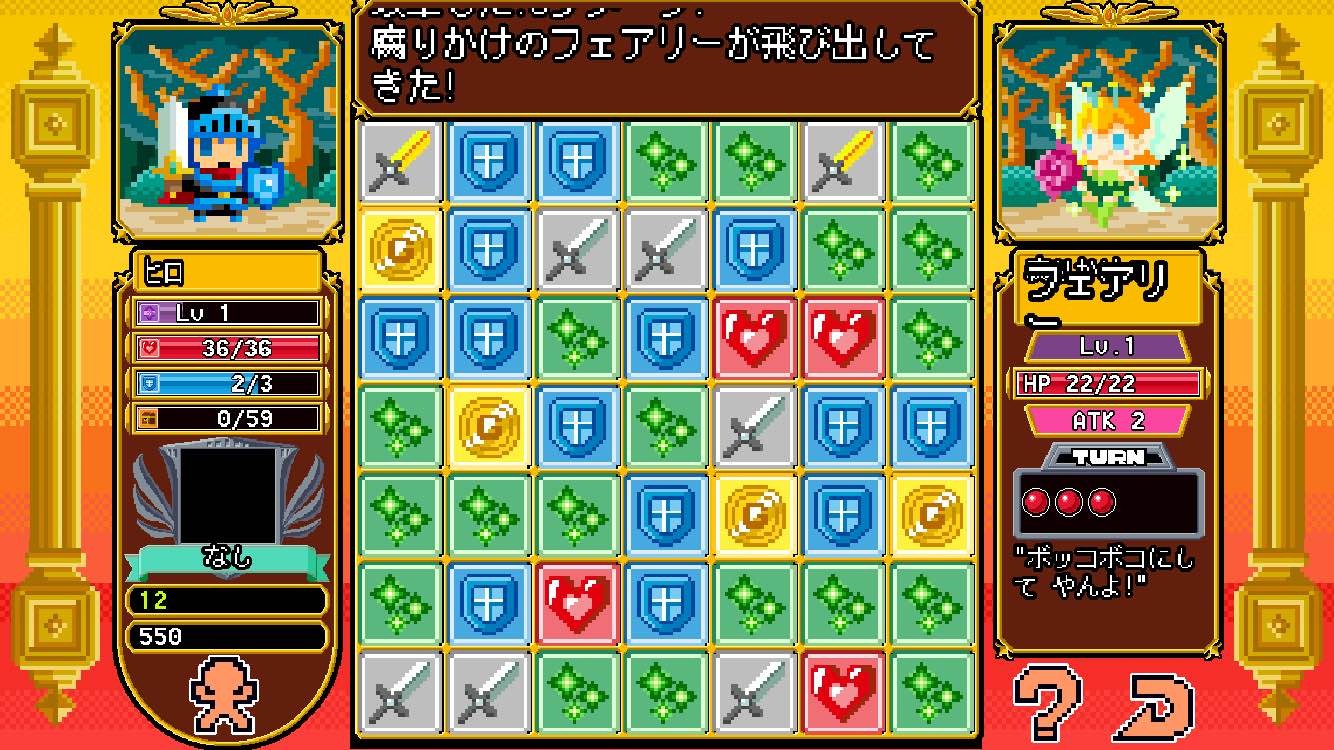This screenshot has width=1334, height=750.
Task: Select the heart tile between two shield tiles
Action: [577, 603]
